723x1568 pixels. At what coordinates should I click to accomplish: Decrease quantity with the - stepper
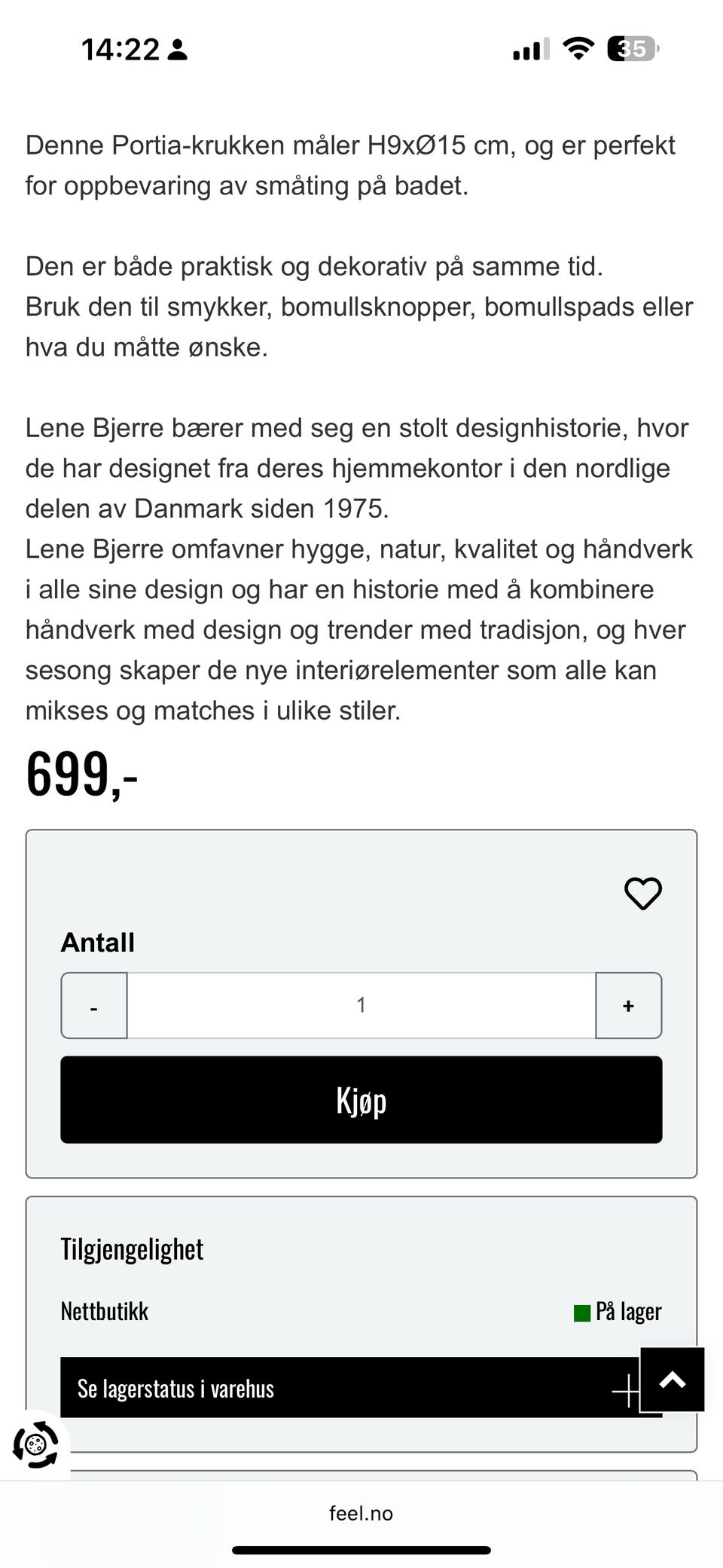click(93, 1005)
